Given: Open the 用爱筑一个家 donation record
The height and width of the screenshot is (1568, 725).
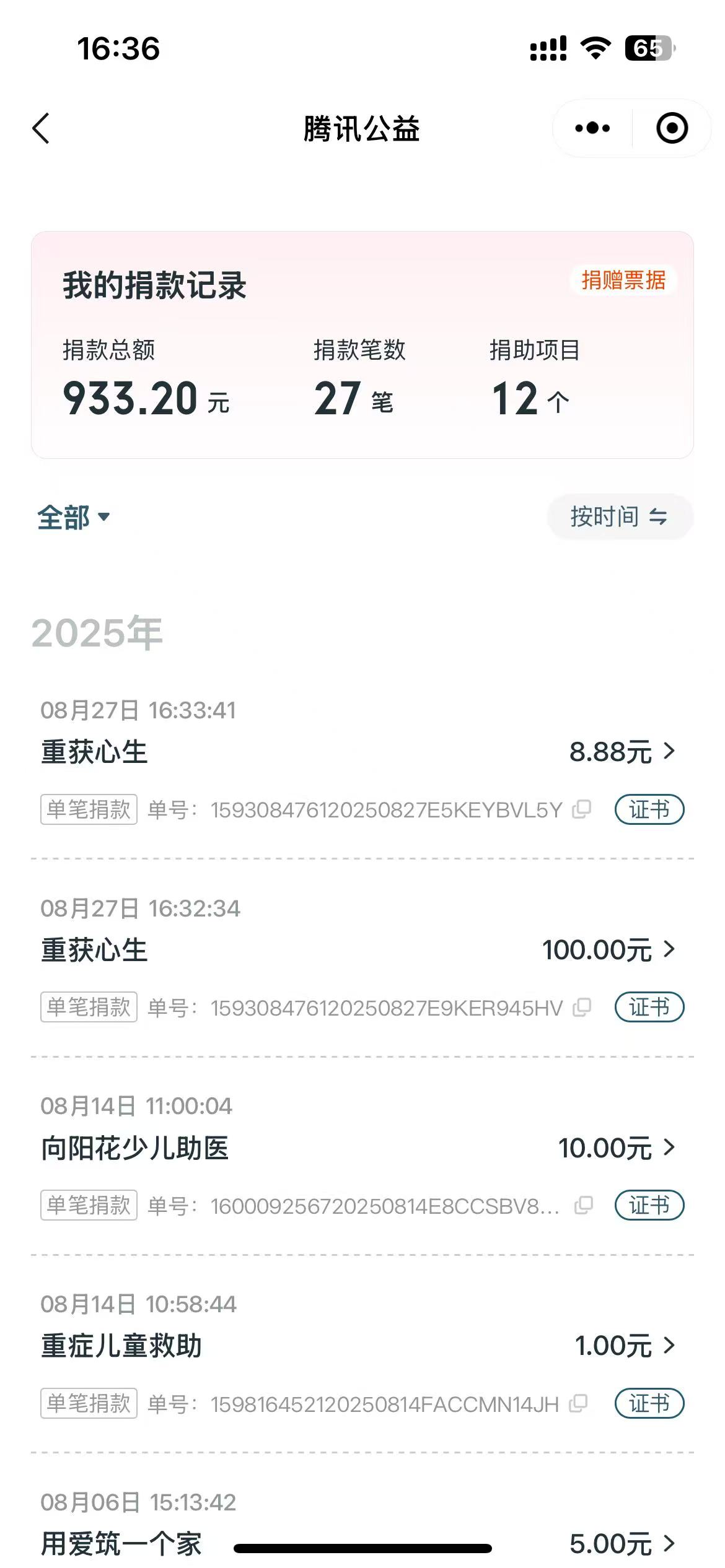Looking at the screenshot, I should [x=622, y=1544].
